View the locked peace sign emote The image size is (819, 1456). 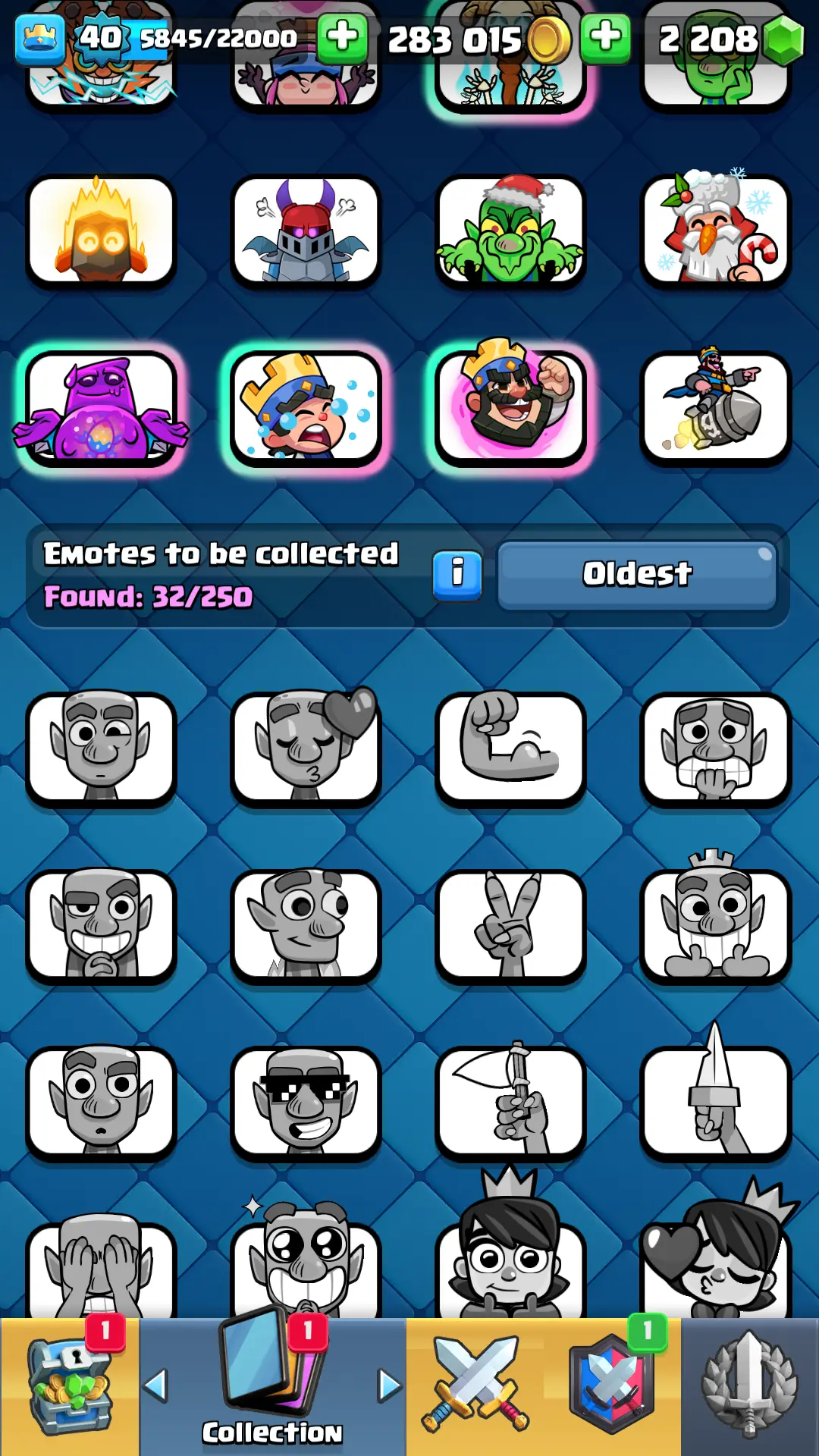[x=510, y=925]
